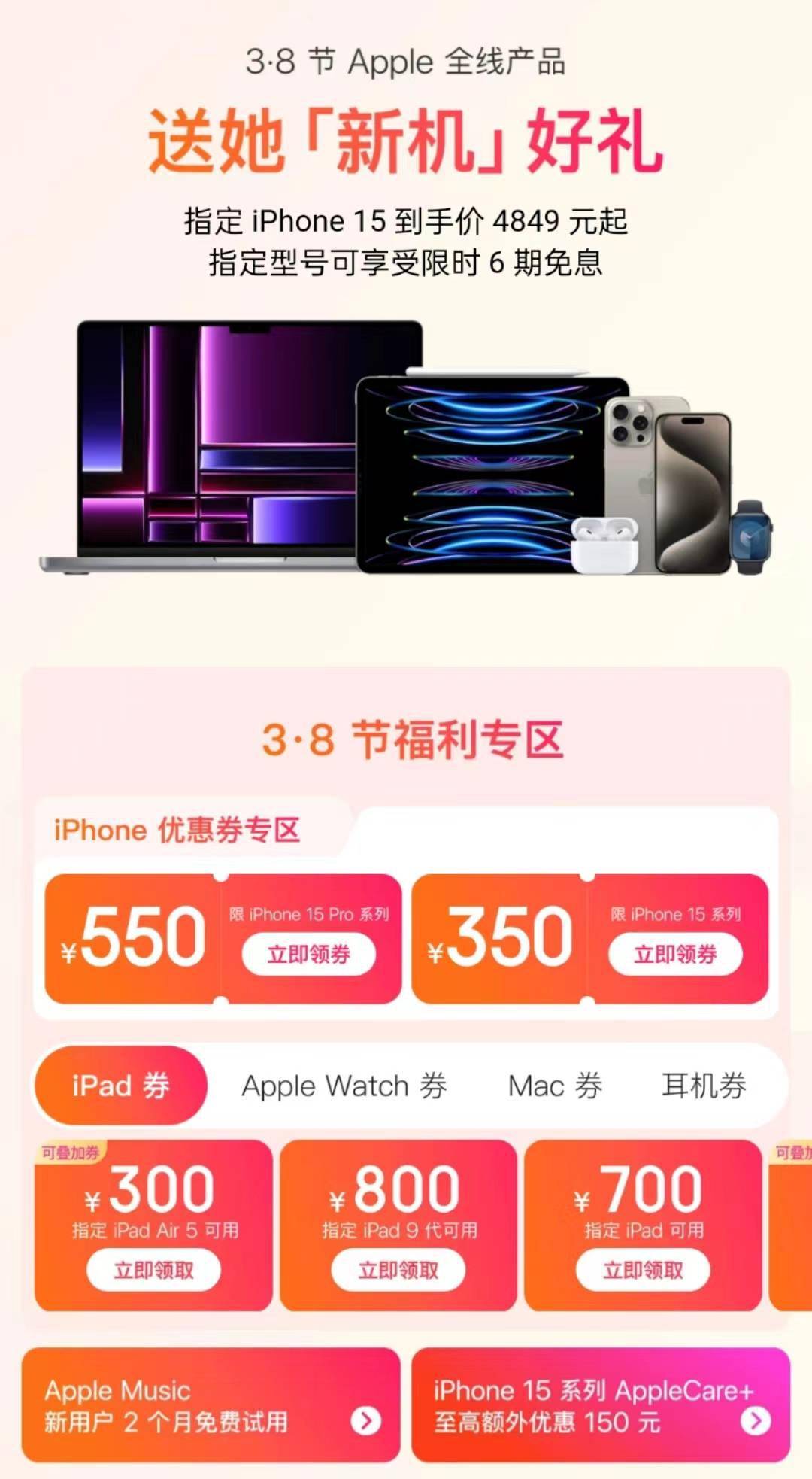Viewport: 812px width, 1479px height.
Task: Switch to the Mac 券 tab
Action: tap(555, 1086)
